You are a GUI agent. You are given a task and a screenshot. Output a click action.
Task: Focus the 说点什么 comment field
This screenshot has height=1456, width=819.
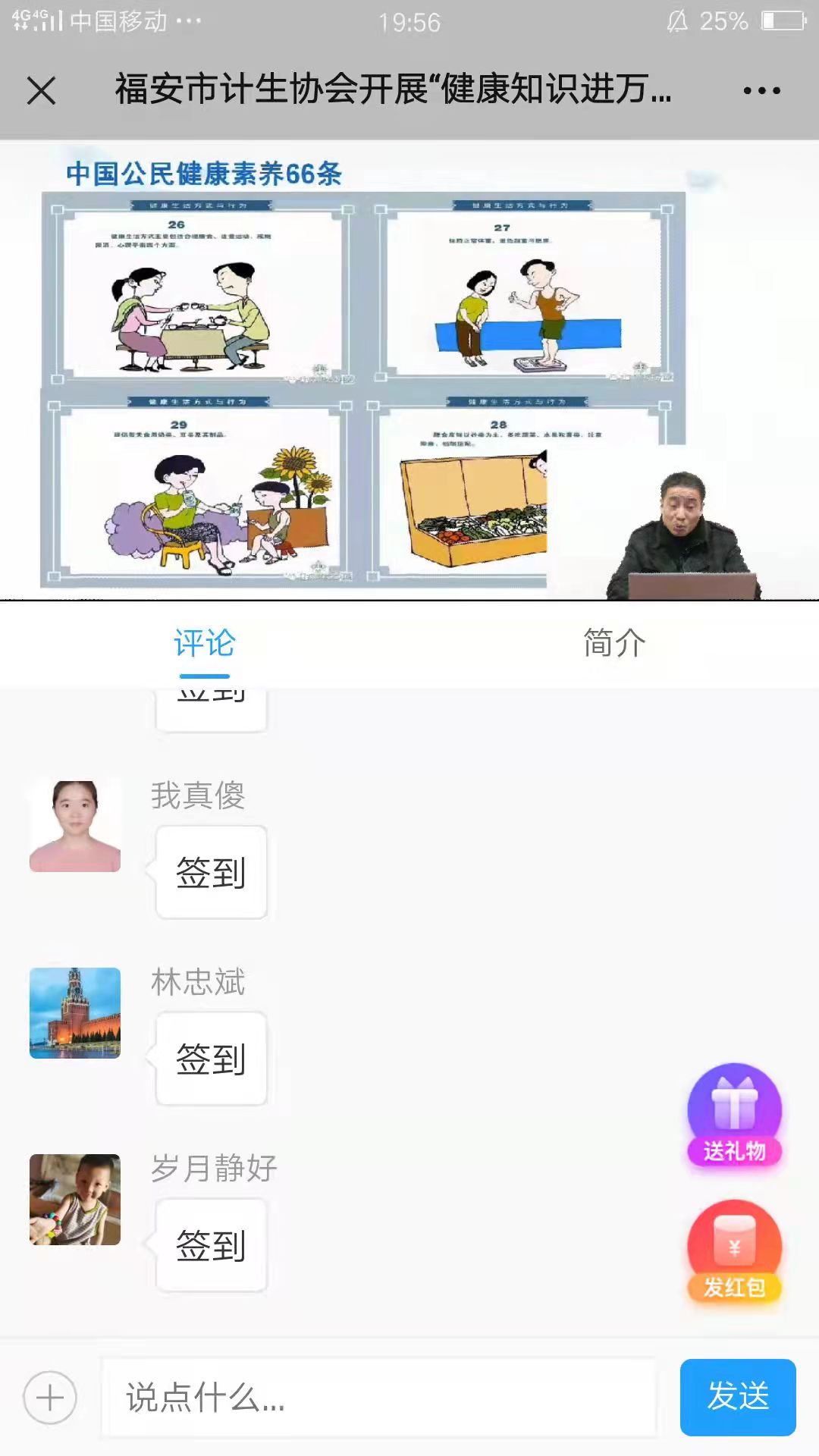pyautogui.click(x=379, y=1397)
